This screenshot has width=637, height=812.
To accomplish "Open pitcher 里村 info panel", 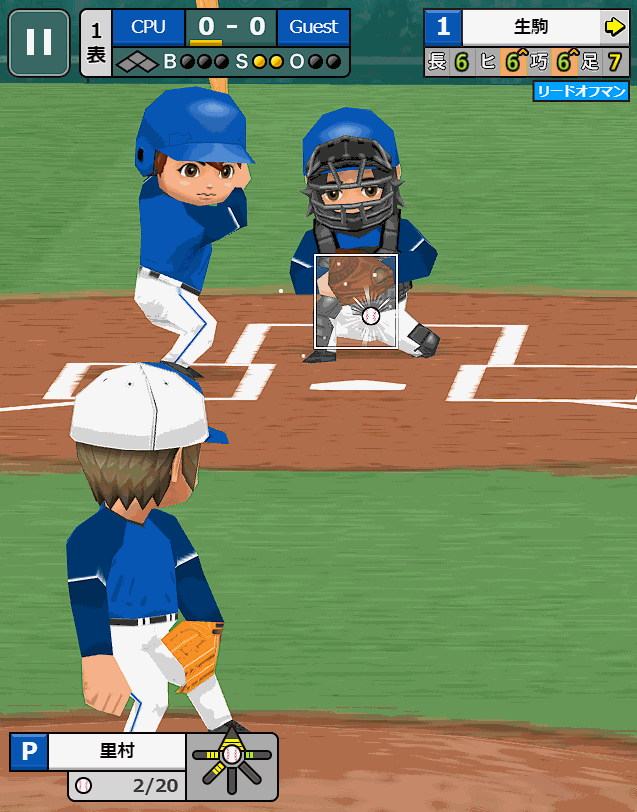I will coord(116,751).
